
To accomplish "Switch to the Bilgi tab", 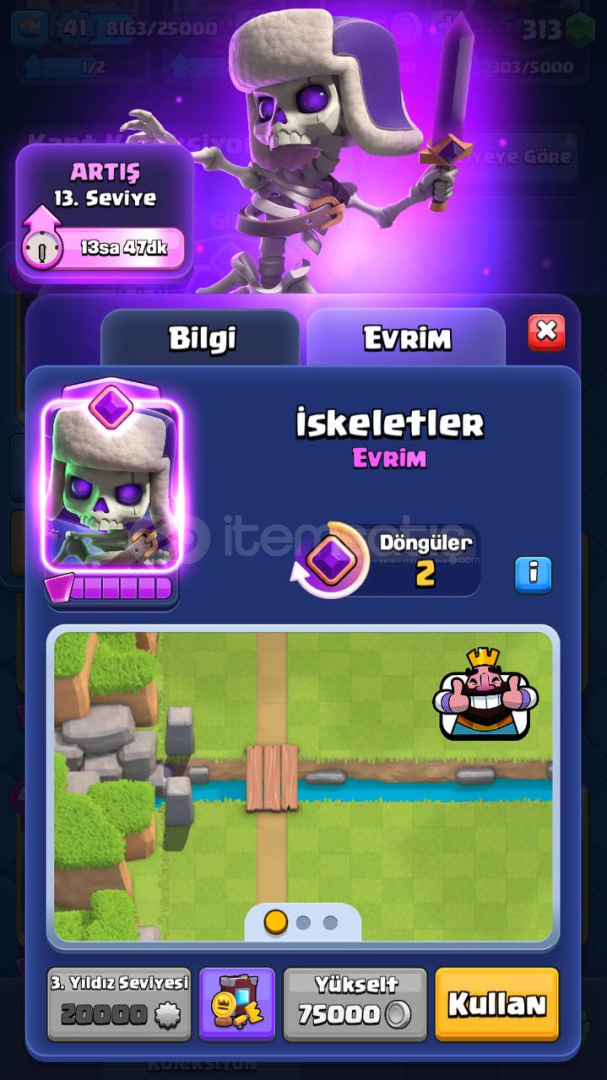I will (x=200, y=338).
